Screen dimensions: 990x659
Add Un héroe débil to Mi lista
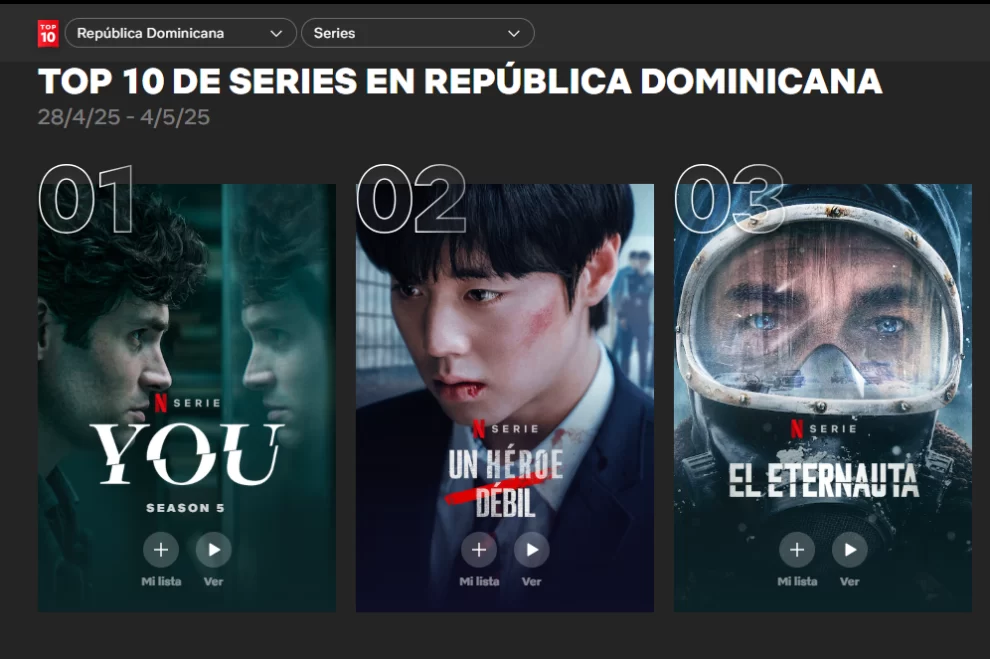click(479, 549)
